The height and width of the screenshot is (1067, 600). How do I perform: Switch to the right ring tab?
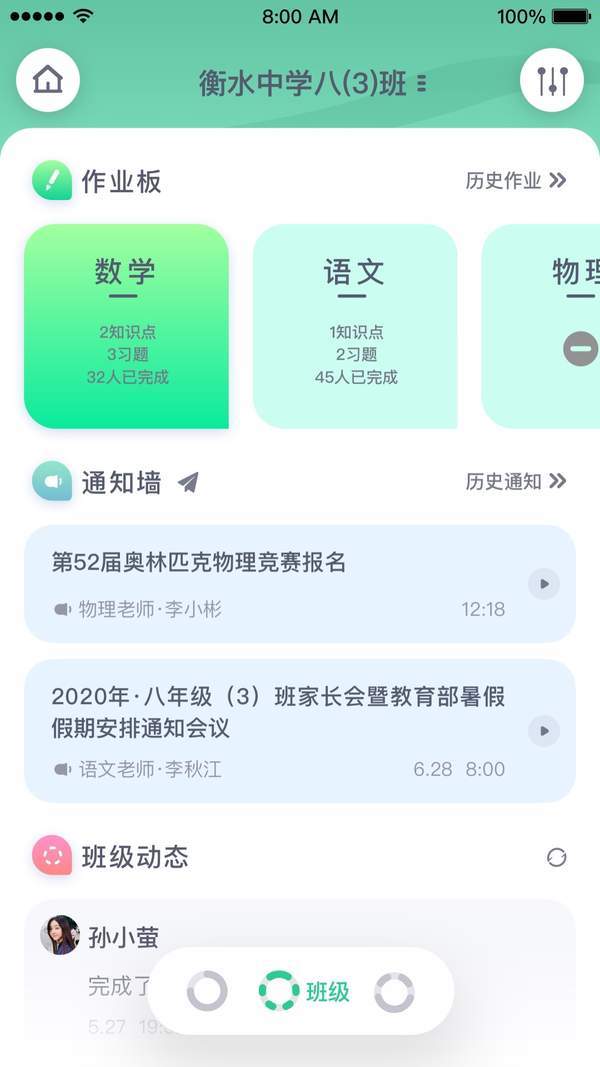coord(394,991)
